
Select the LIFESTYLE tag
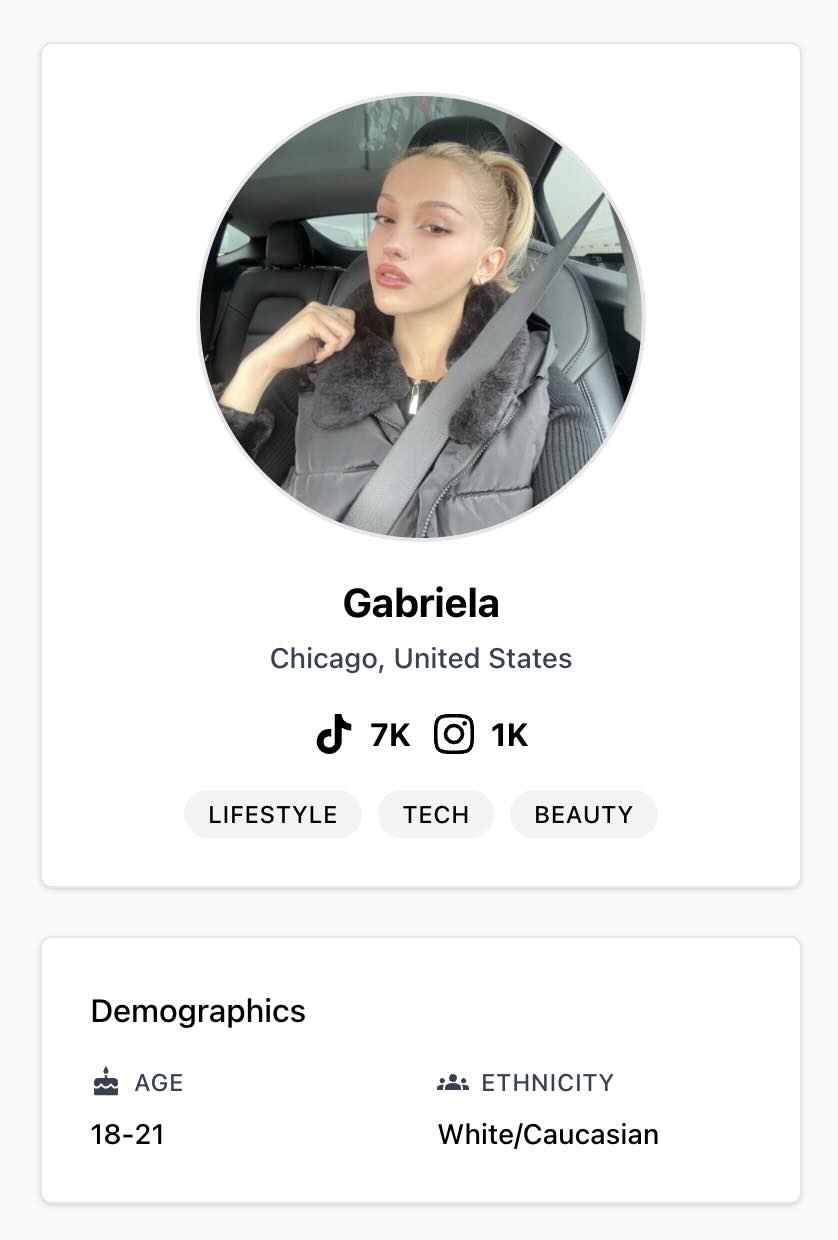[272, 814]
